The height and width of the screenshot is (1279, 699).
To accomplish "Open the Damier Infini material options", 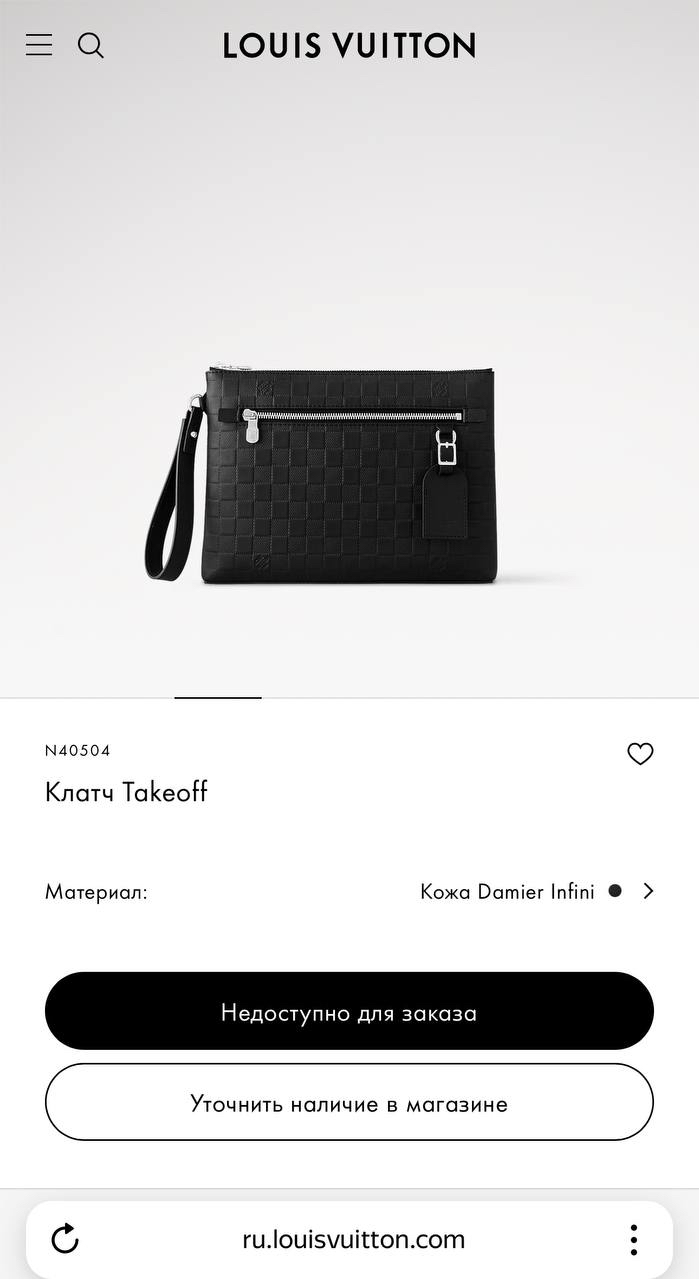I will pyautogui.click(x=537, y=891).
